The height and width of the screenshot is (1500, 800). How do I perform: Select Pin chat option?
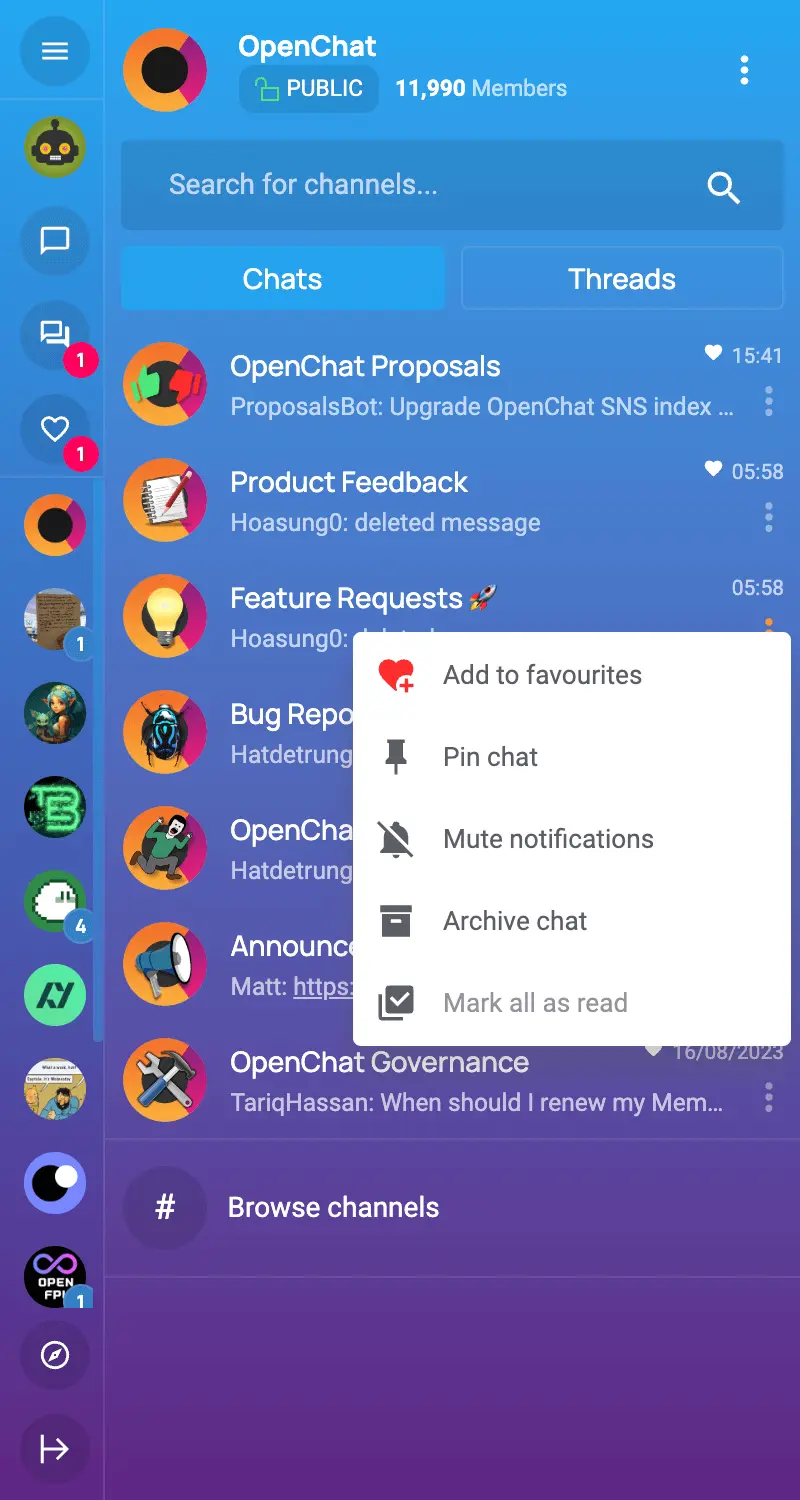click(490, 757)
